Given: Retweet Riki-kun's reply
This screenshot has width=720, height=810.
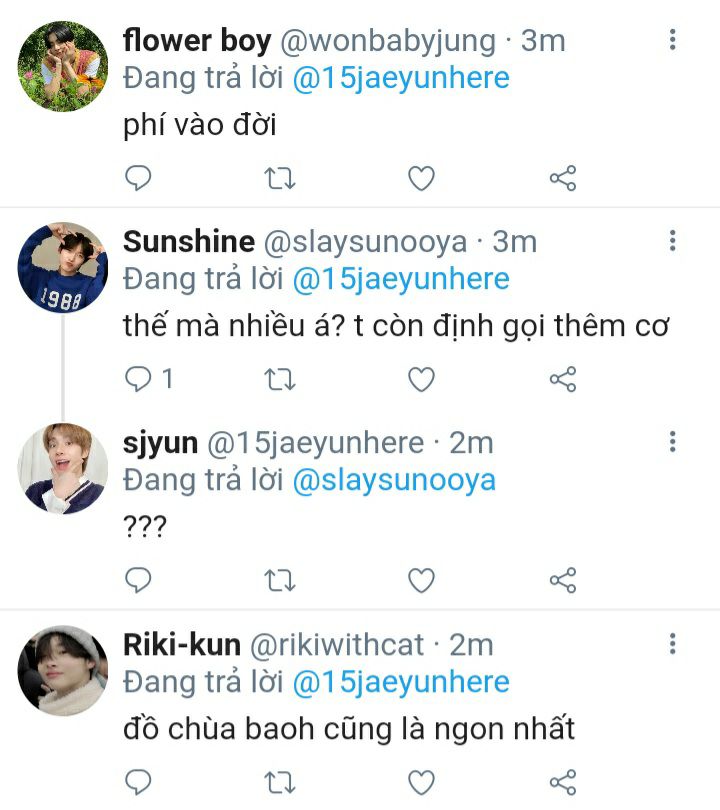Looking at the screenshot, I should click(x=280, y=781).
